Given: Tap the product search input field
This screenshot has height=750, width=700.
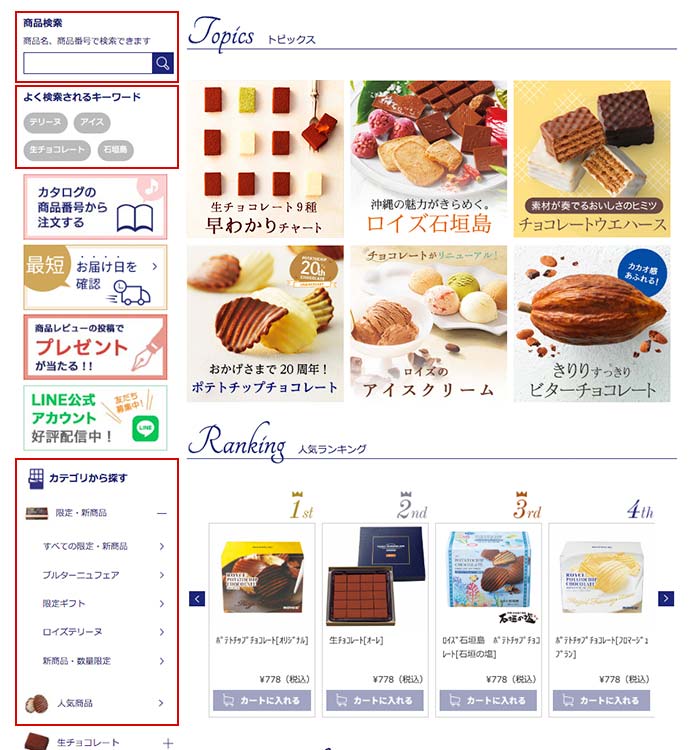Looking at the screenshot, I should click(87, 63).
